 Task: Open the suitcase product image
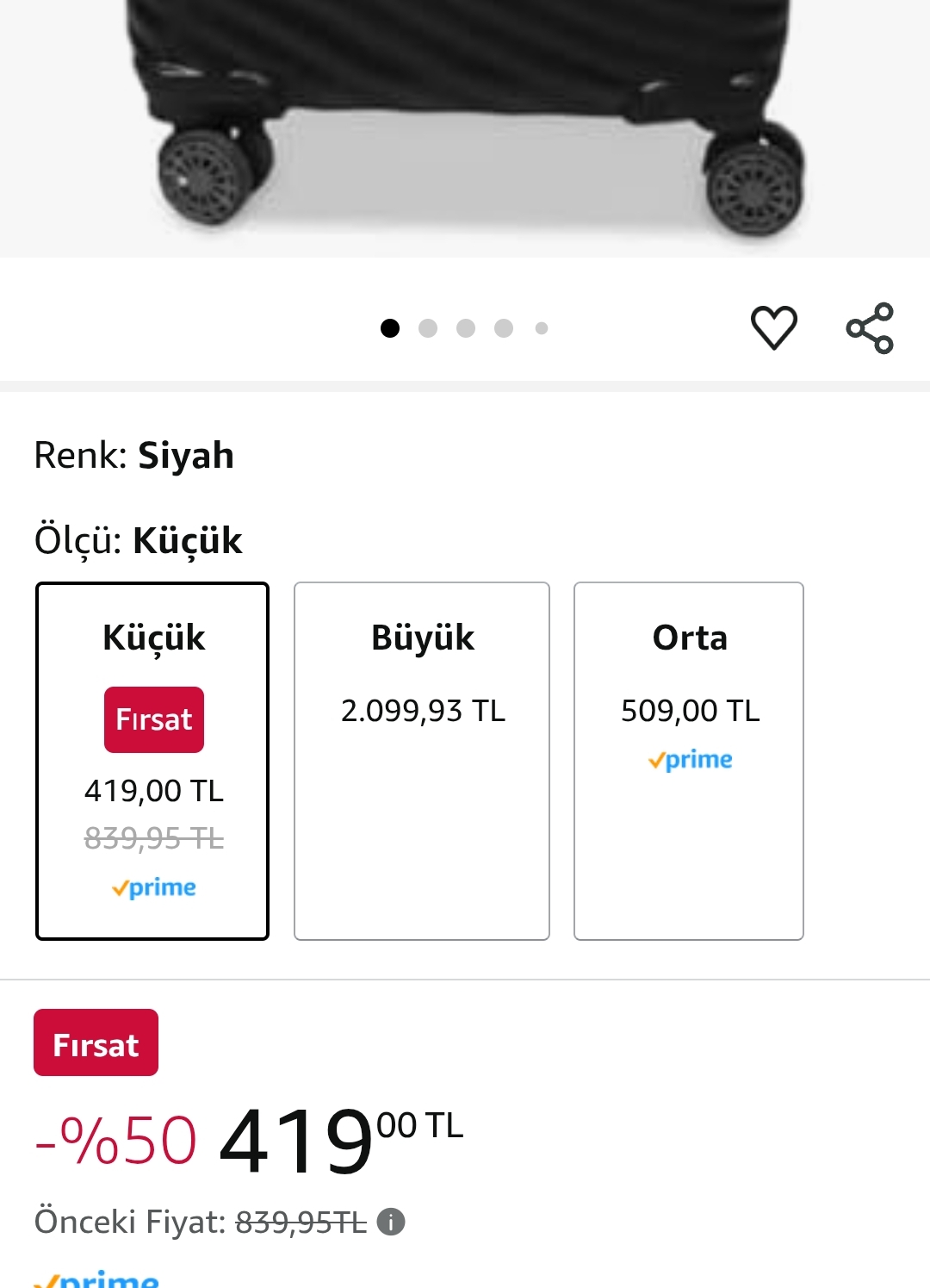[465, 121]
